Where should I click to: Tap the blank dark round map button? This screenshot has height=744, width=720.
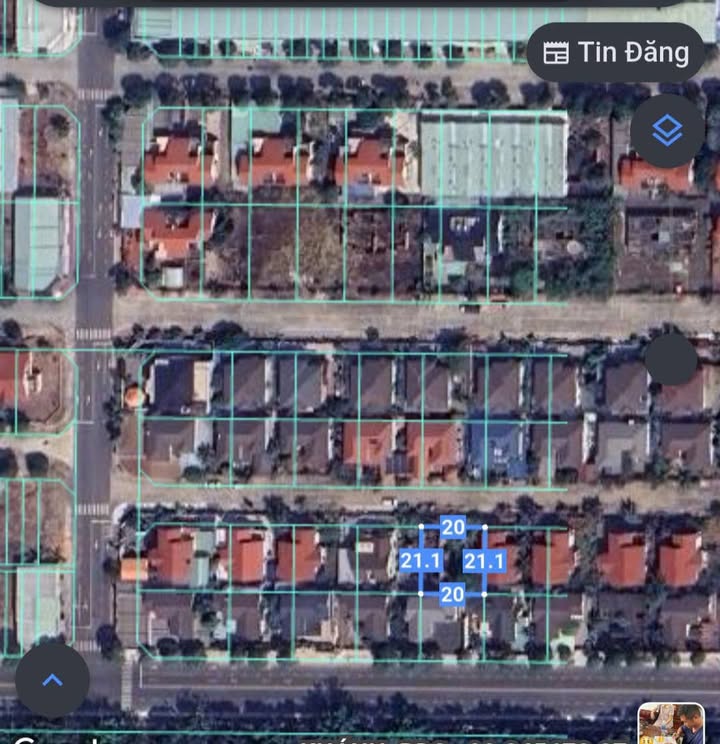coord(671,360)
